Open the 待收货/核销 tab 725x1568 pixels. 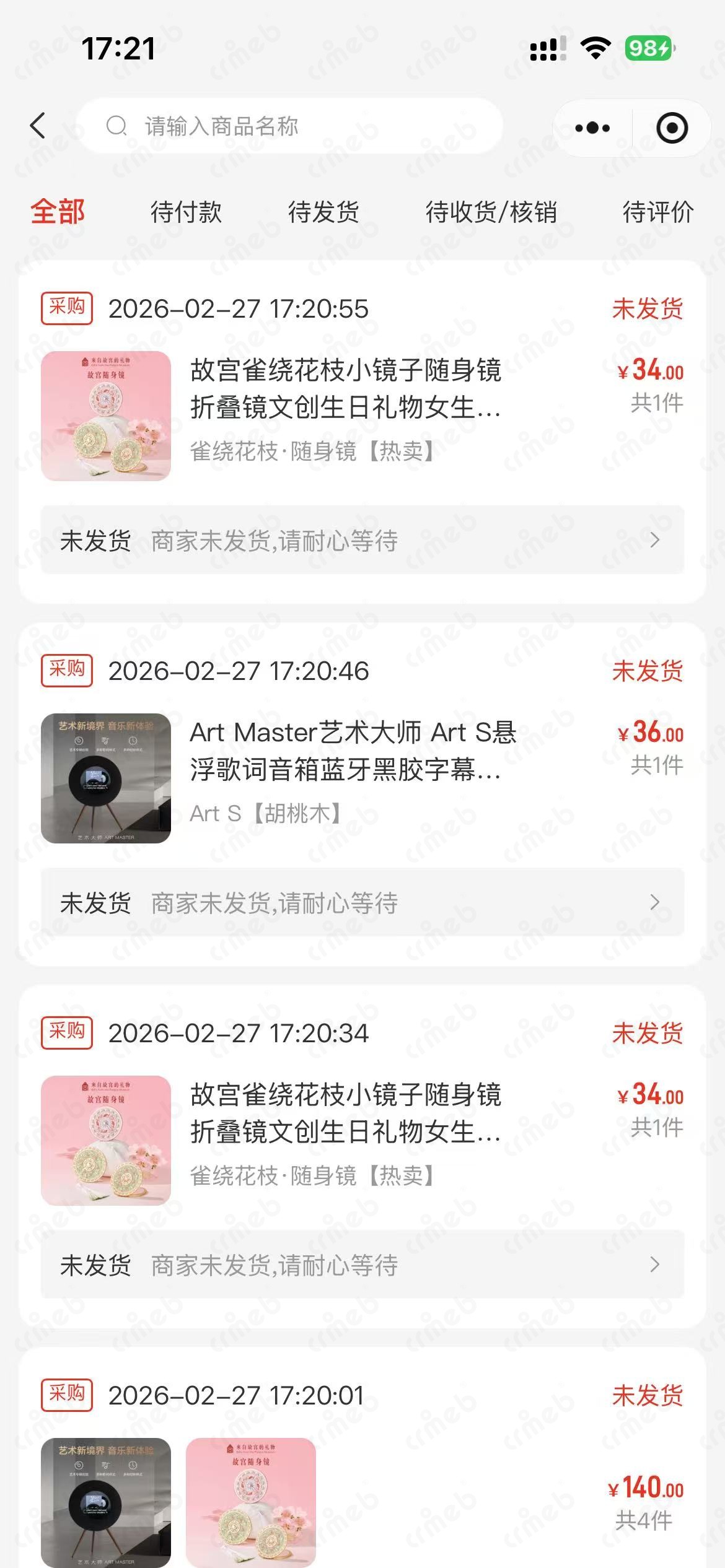[x=491, y=212]
